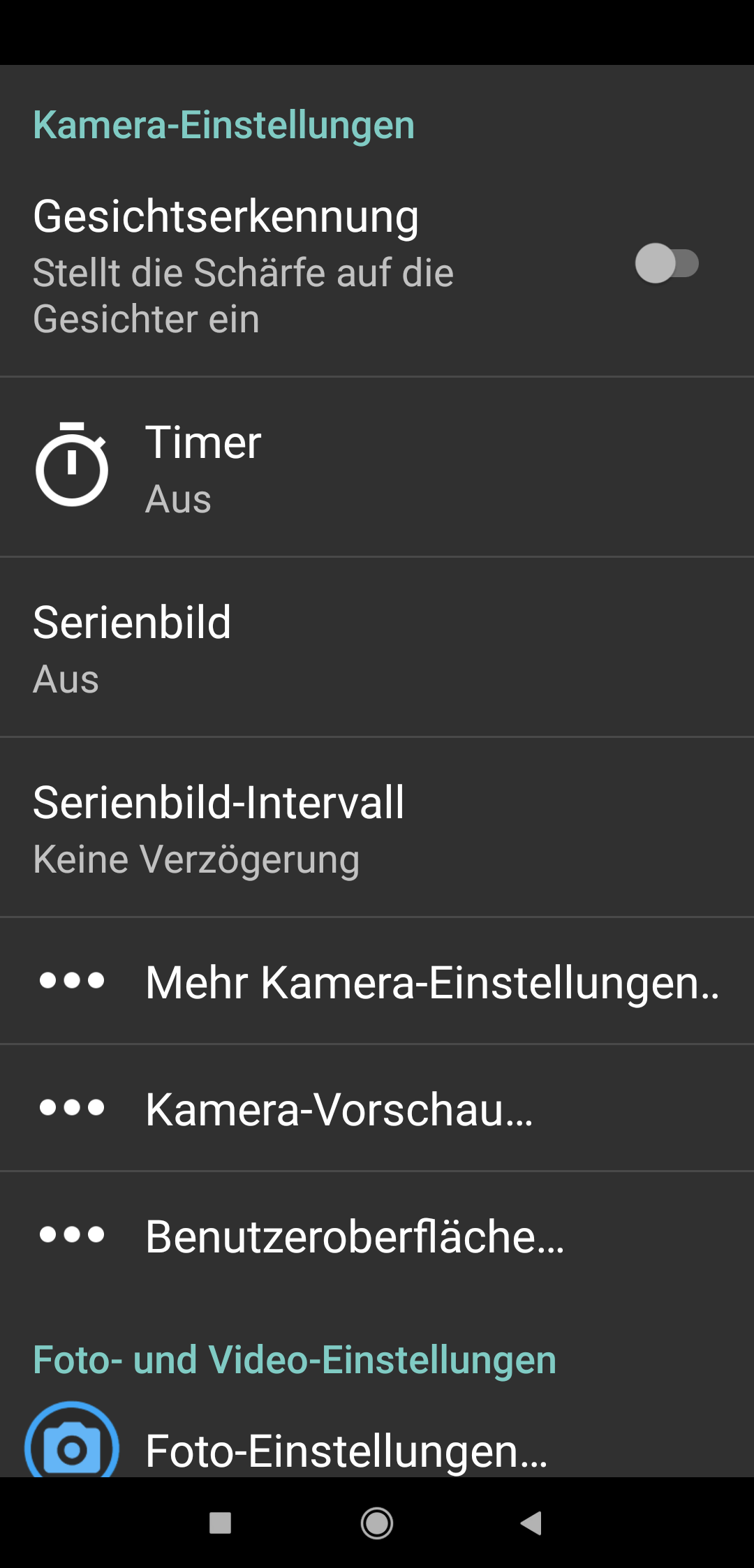This screenshot has height=1568, width=754.
Task: Turn on Gesichtserkennung via its slider switch
Action: click(667, 264)
